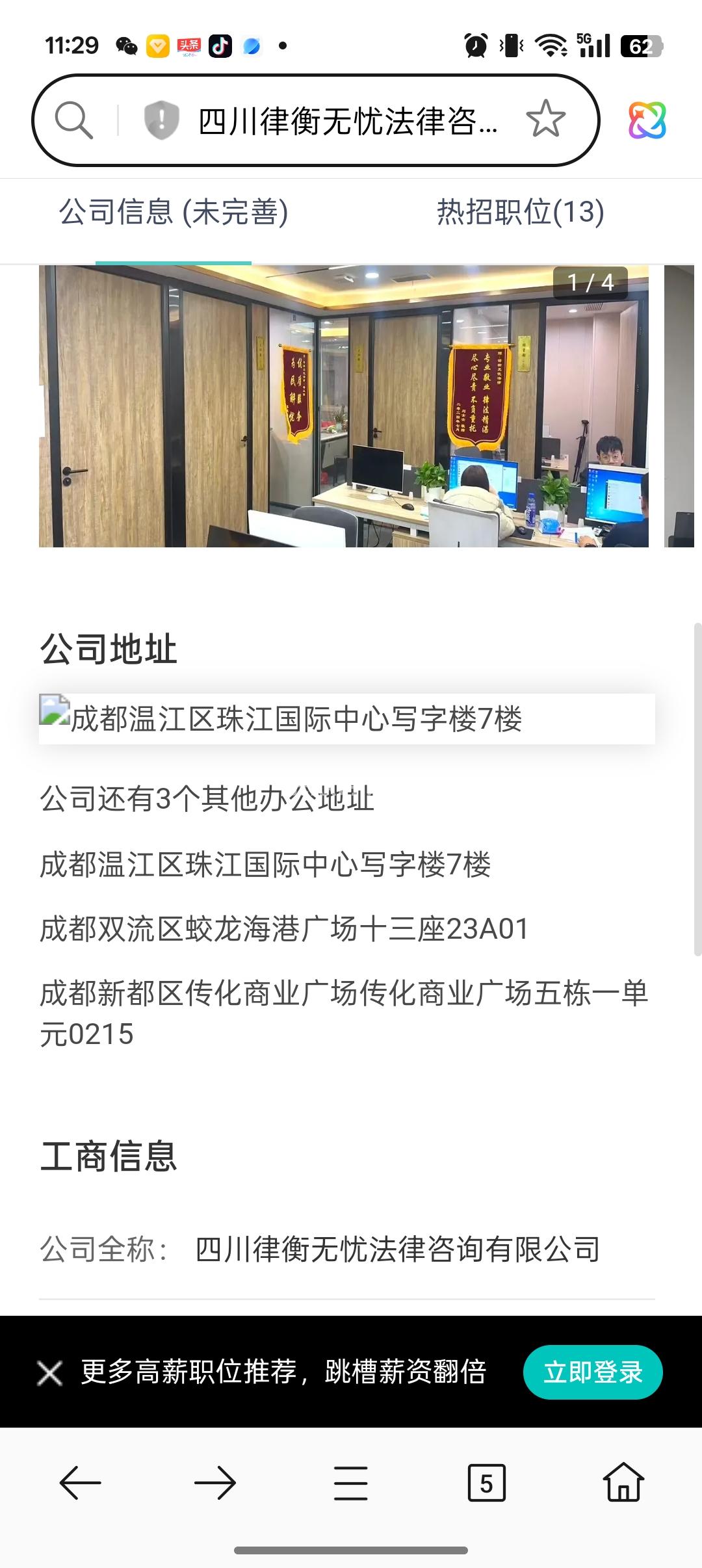This screenshot has width=702, height=1568.
Task: Open the office photo gallery image
Action: [x=343, y=406]
